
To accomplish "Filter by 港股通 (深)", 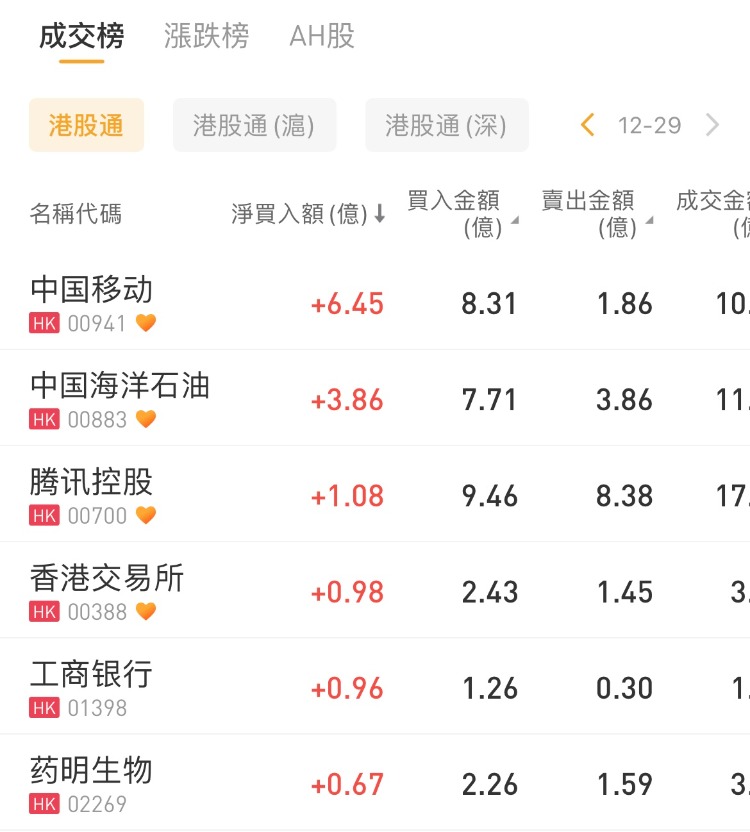I will click(x=446, y=126).
